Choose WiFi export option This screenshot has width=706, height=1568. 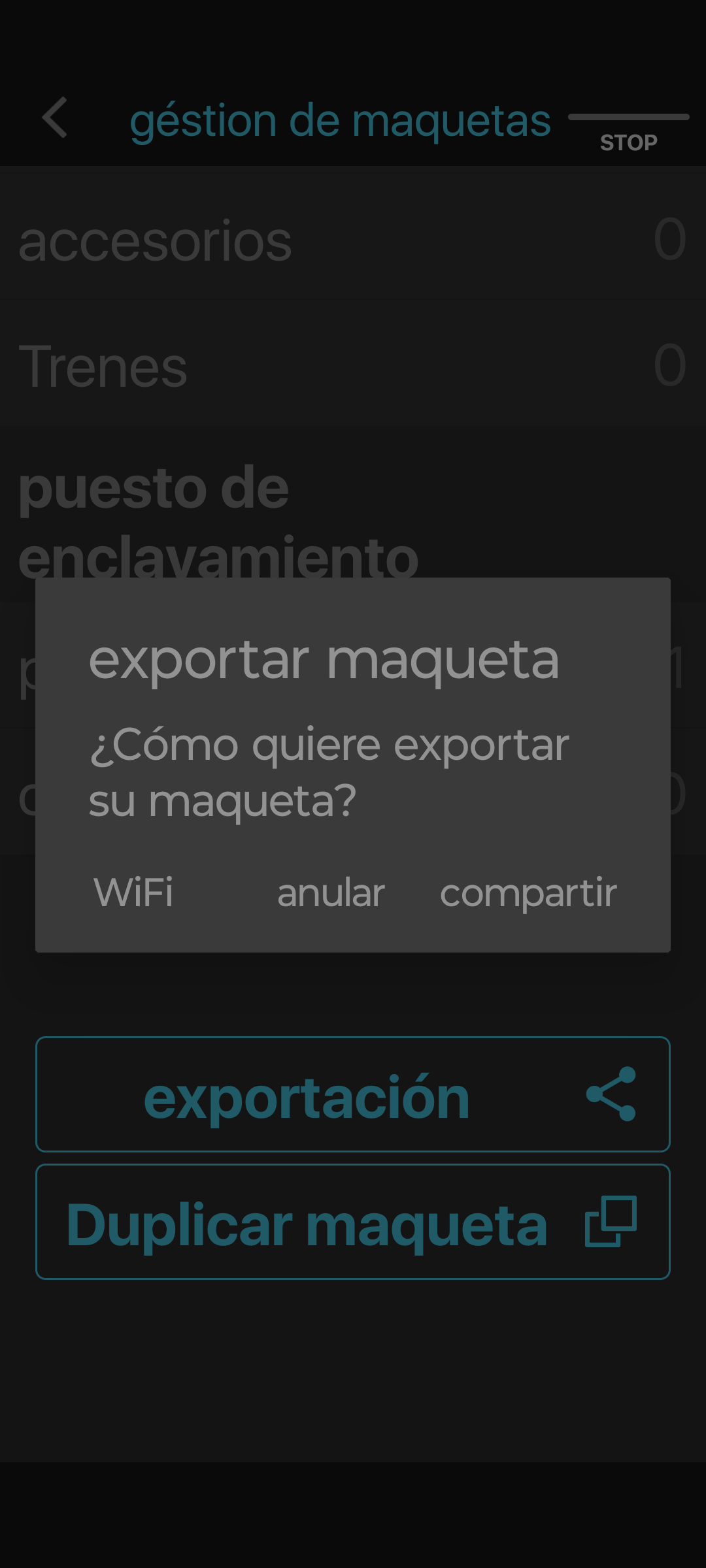pyautogui.click(x=133, y=892)
